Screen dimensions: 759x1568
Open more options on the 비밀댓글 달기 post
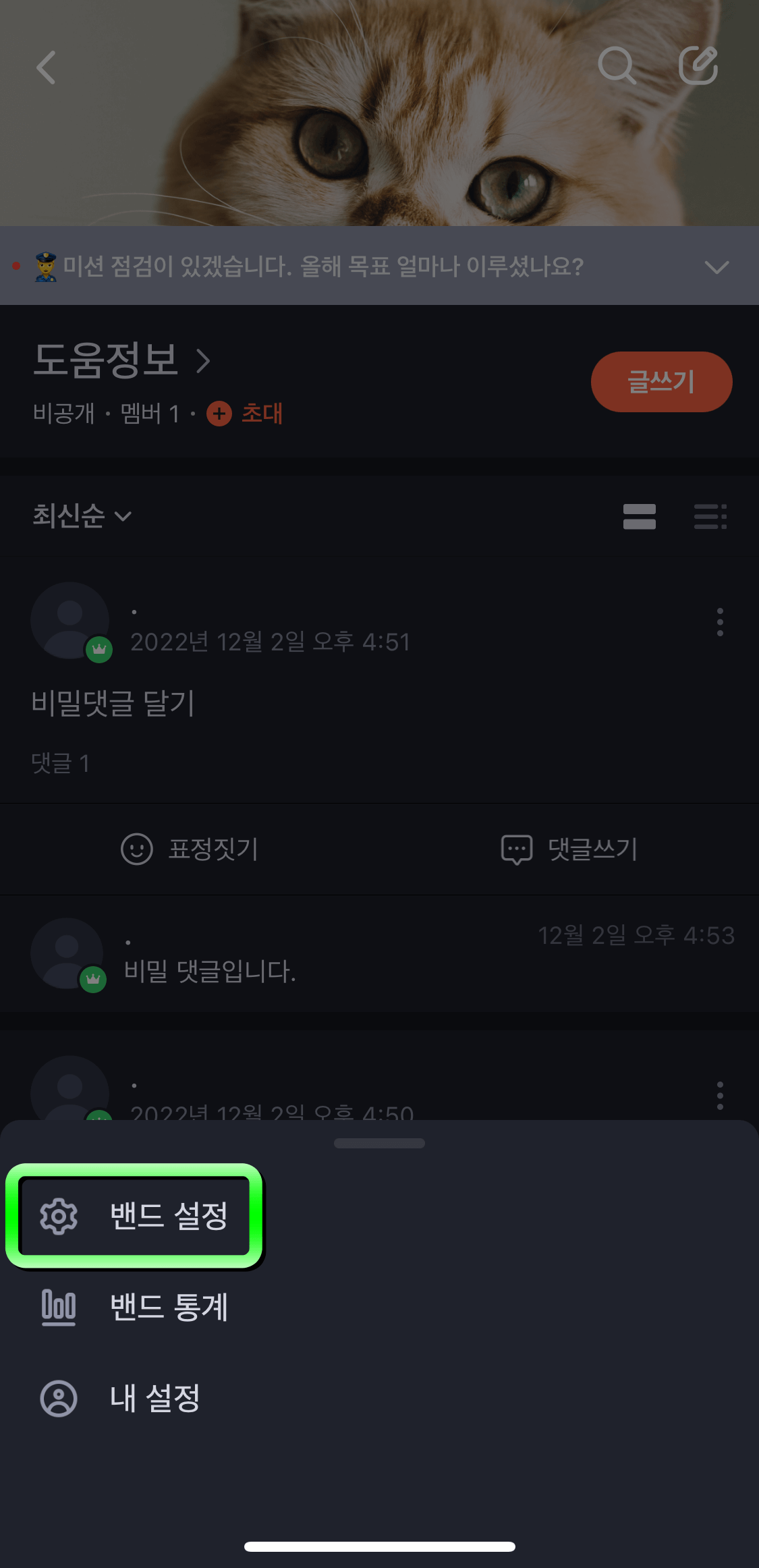click(719, 623)
